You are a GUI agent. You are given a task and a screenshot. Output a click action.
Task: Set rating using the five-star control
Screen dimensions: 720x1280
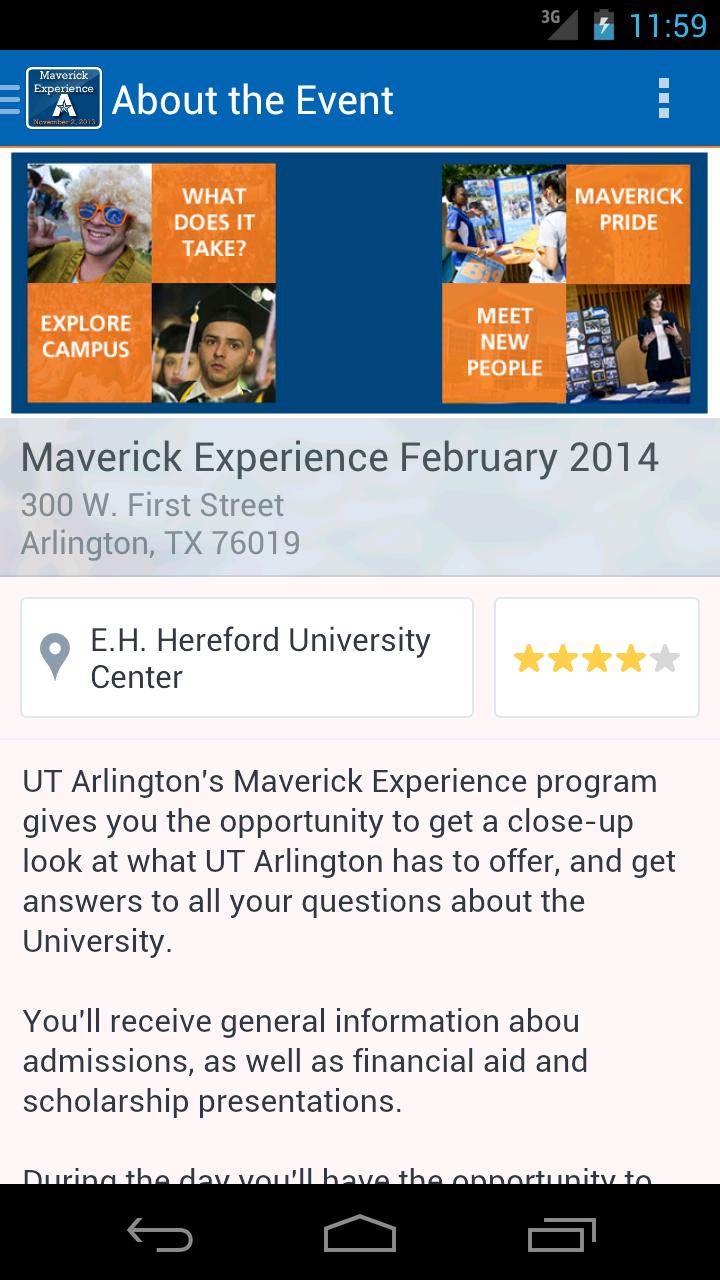(596, 657)
